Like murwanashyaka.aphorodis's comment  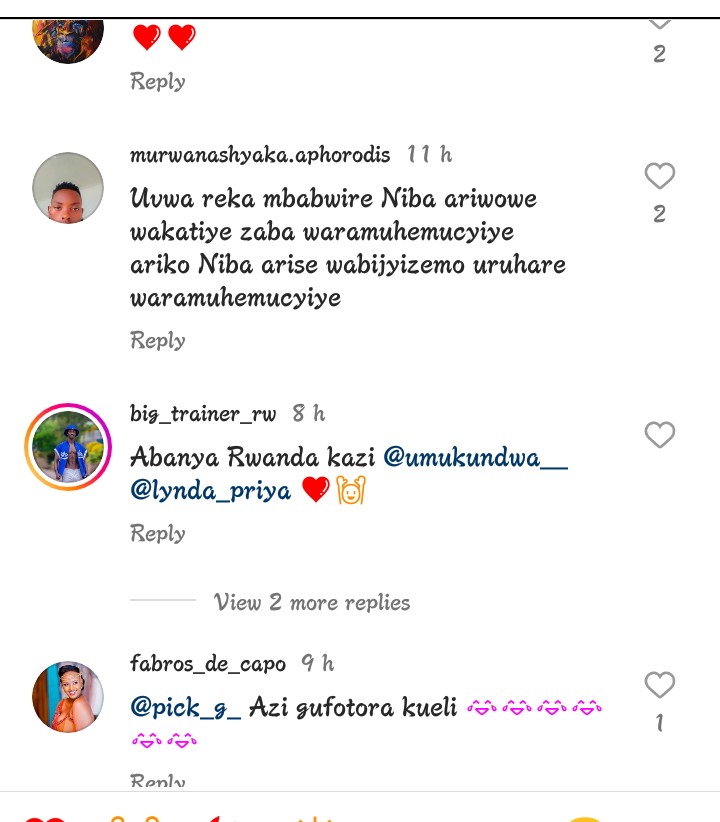coord(659,177)
